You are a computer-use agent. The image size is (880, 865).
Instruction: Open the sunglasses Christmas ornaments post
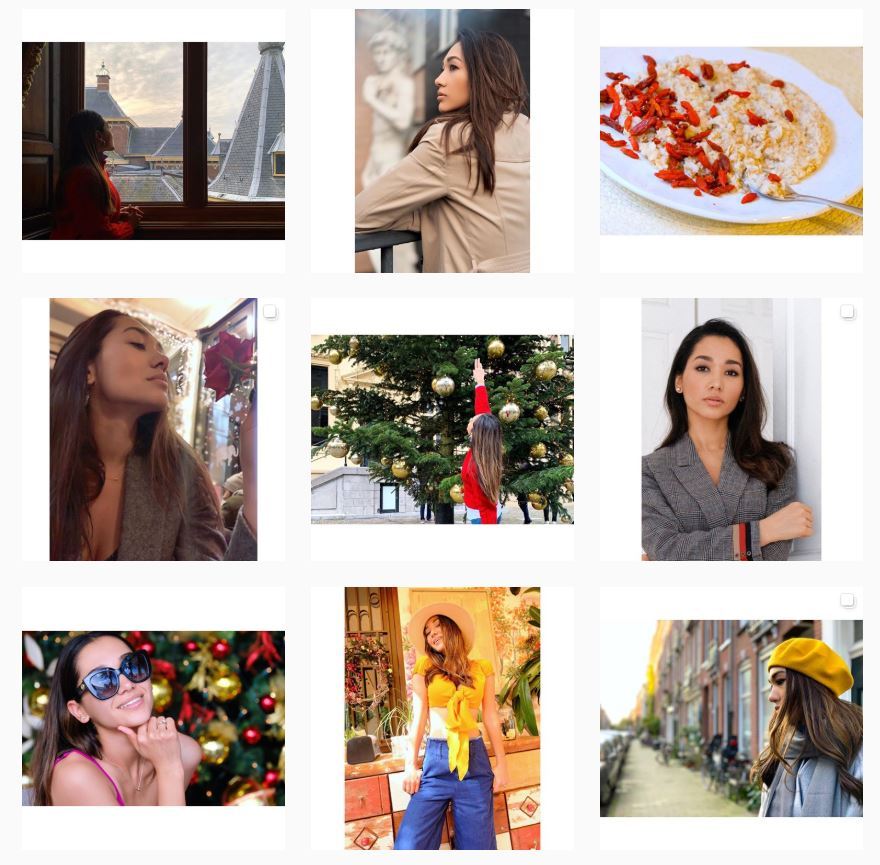153,718
